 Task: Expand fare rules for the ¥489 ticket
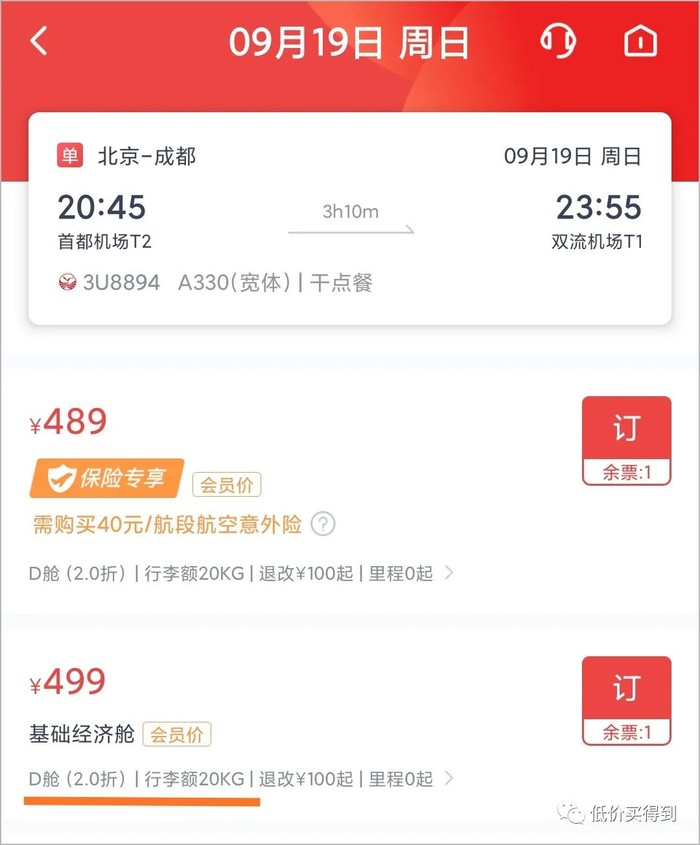(x=448, y=573)
